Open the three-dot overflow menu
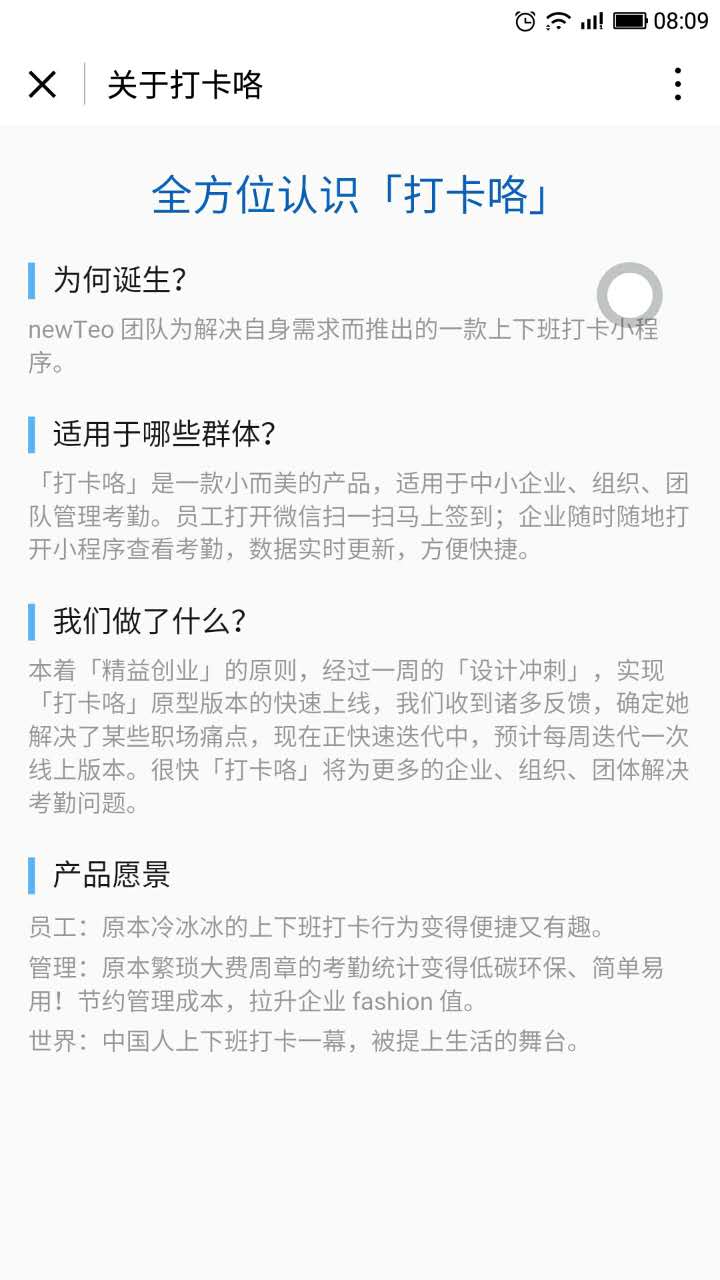720x1280 pixels. (677, 85)
